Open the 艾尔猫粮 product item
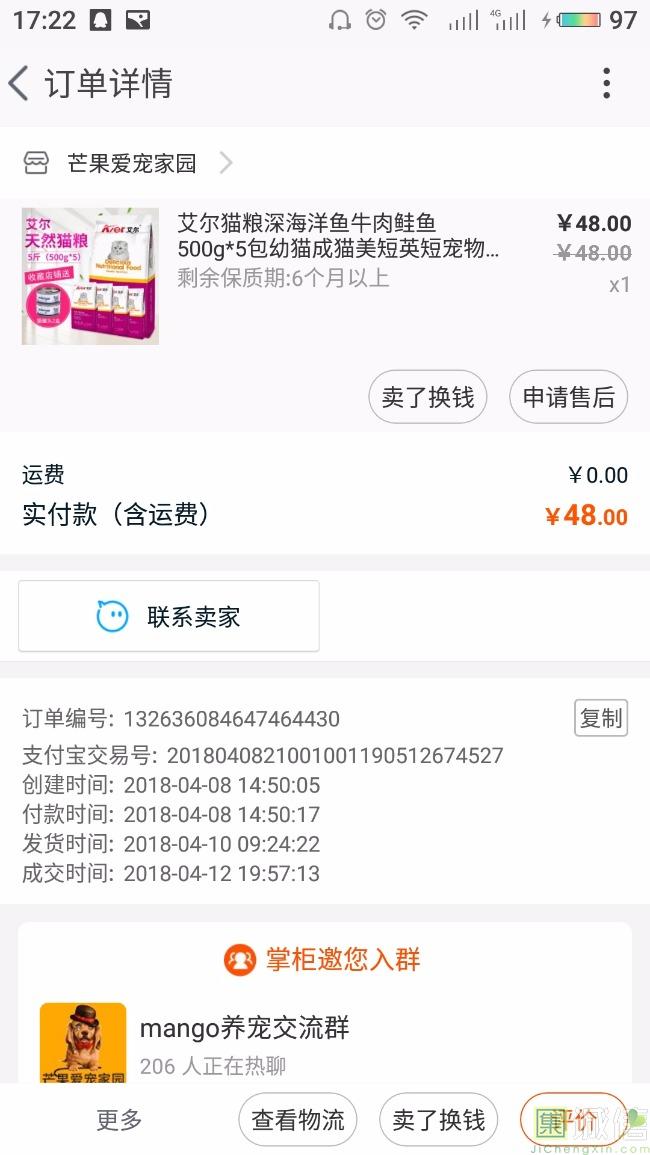The width and height of the screenshot is (650, 1155). (x=337, y=249)
